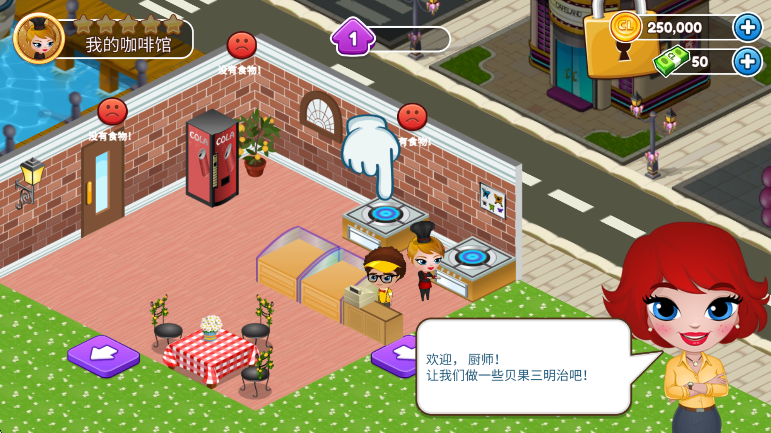Tap the cola vending machine
771x433 pixels.
pyautogui.click(x=212, y=158)
